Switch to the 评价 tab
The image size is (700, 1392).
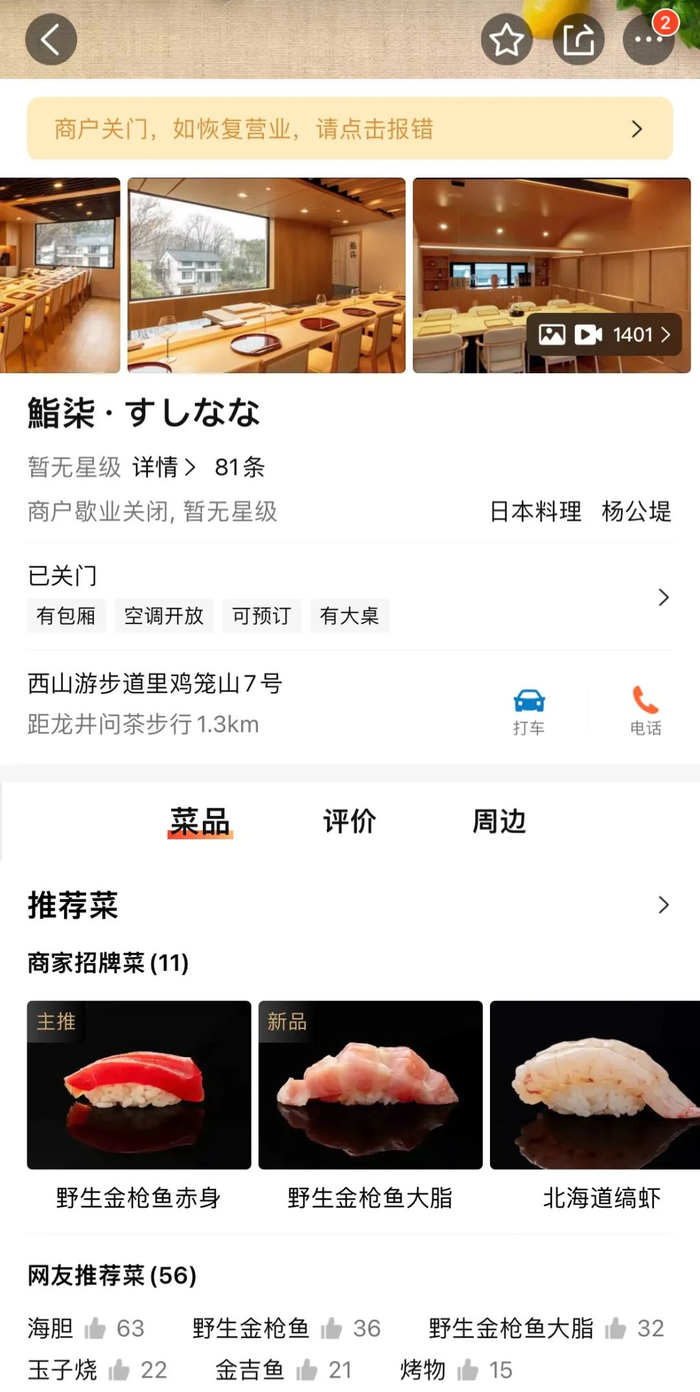click(349, 822)
